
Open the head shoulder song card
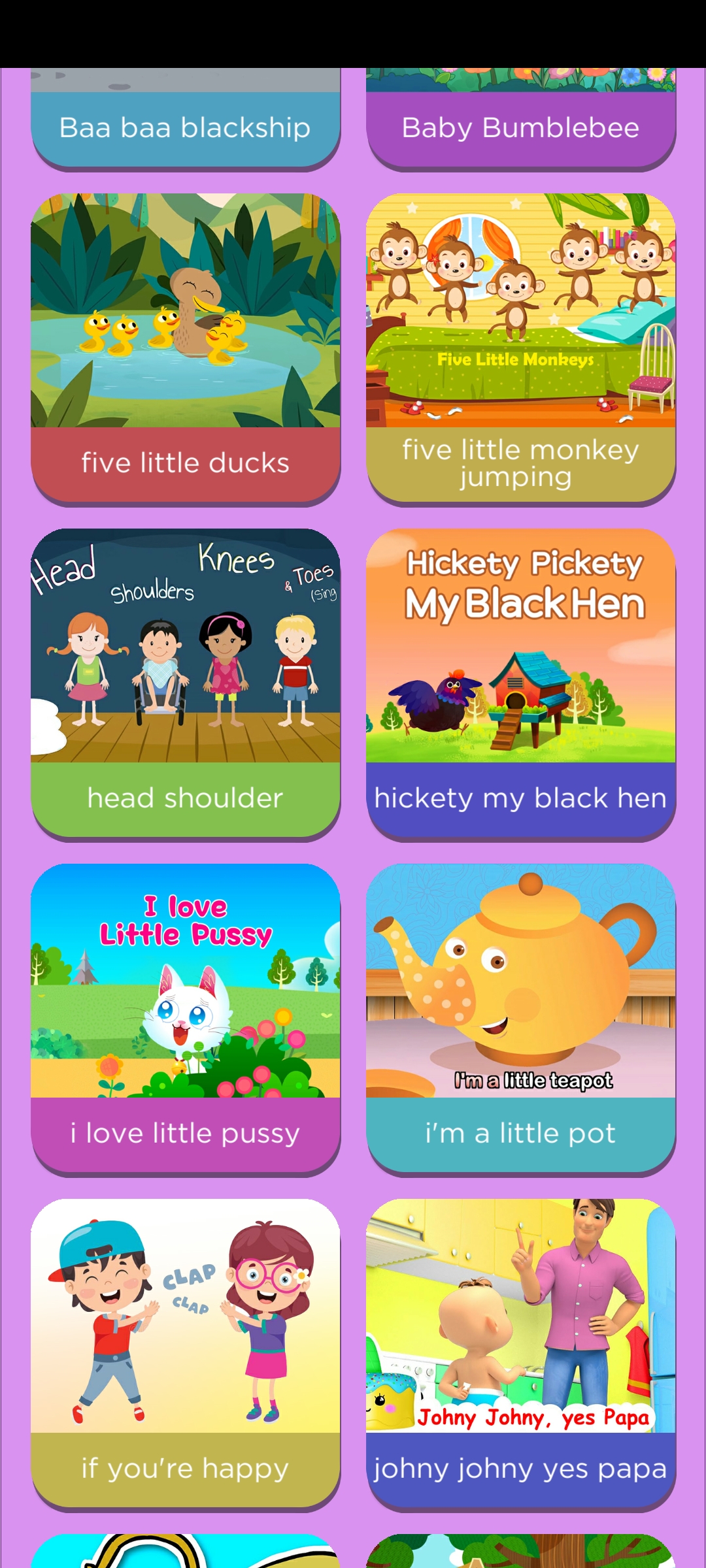(x=186, y=685)
